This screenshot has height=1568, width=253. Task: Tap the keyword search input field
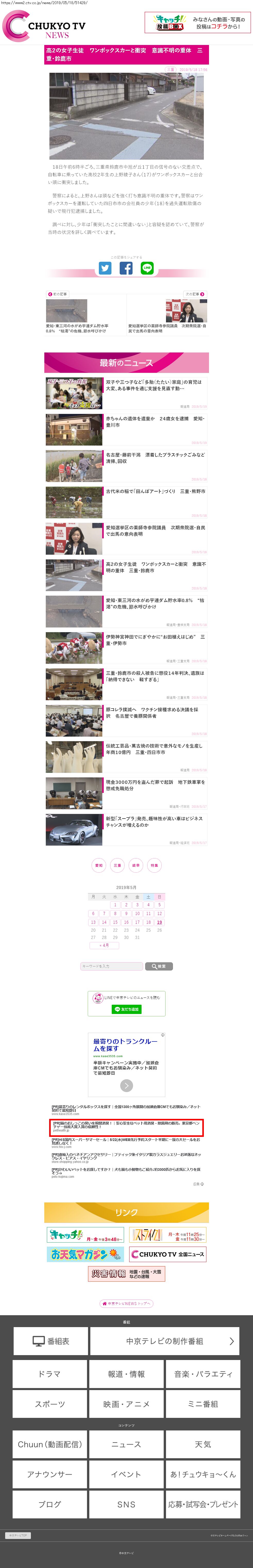click(111, 966)
